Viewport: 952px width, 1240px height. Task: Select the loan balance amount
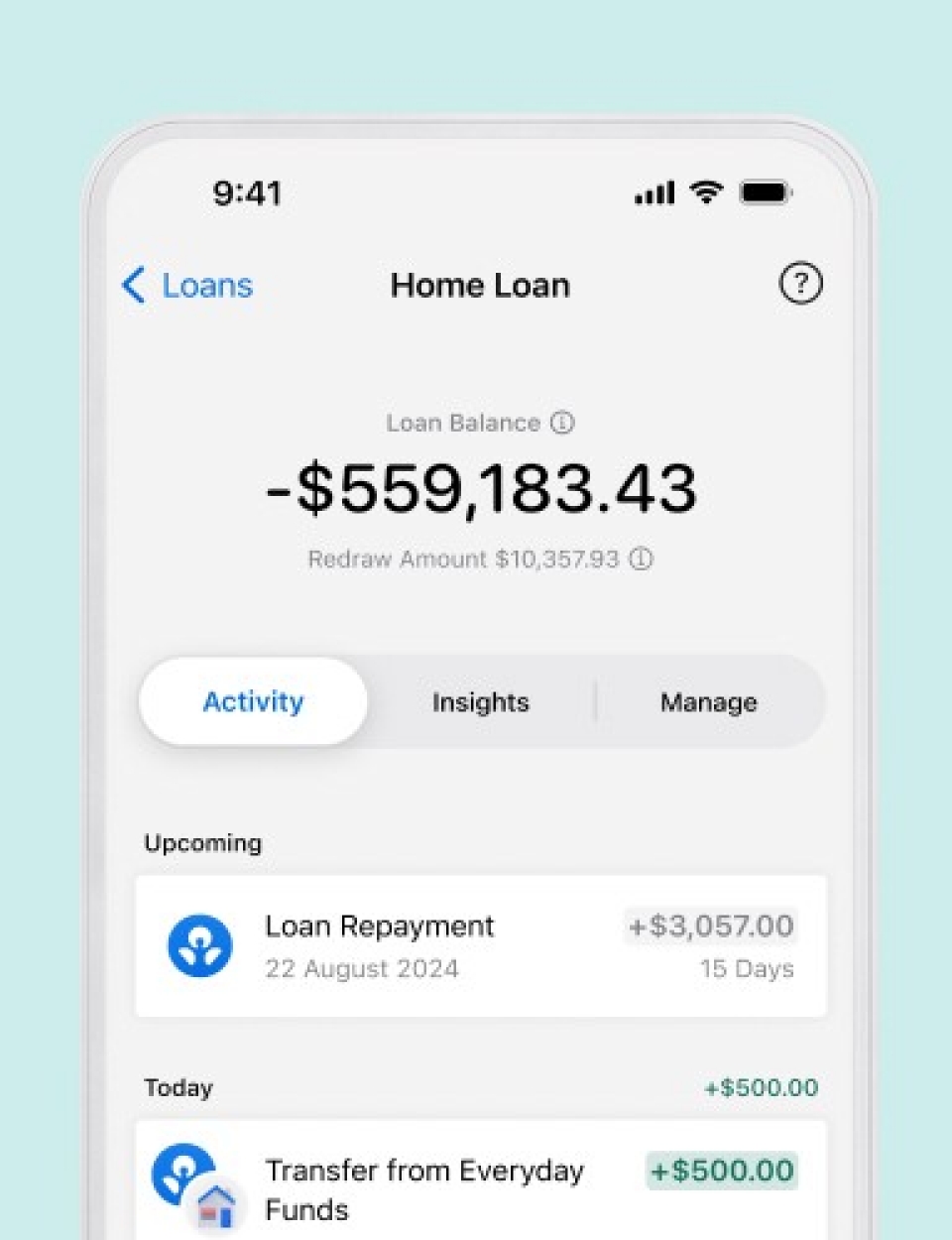tap(480, 486)
